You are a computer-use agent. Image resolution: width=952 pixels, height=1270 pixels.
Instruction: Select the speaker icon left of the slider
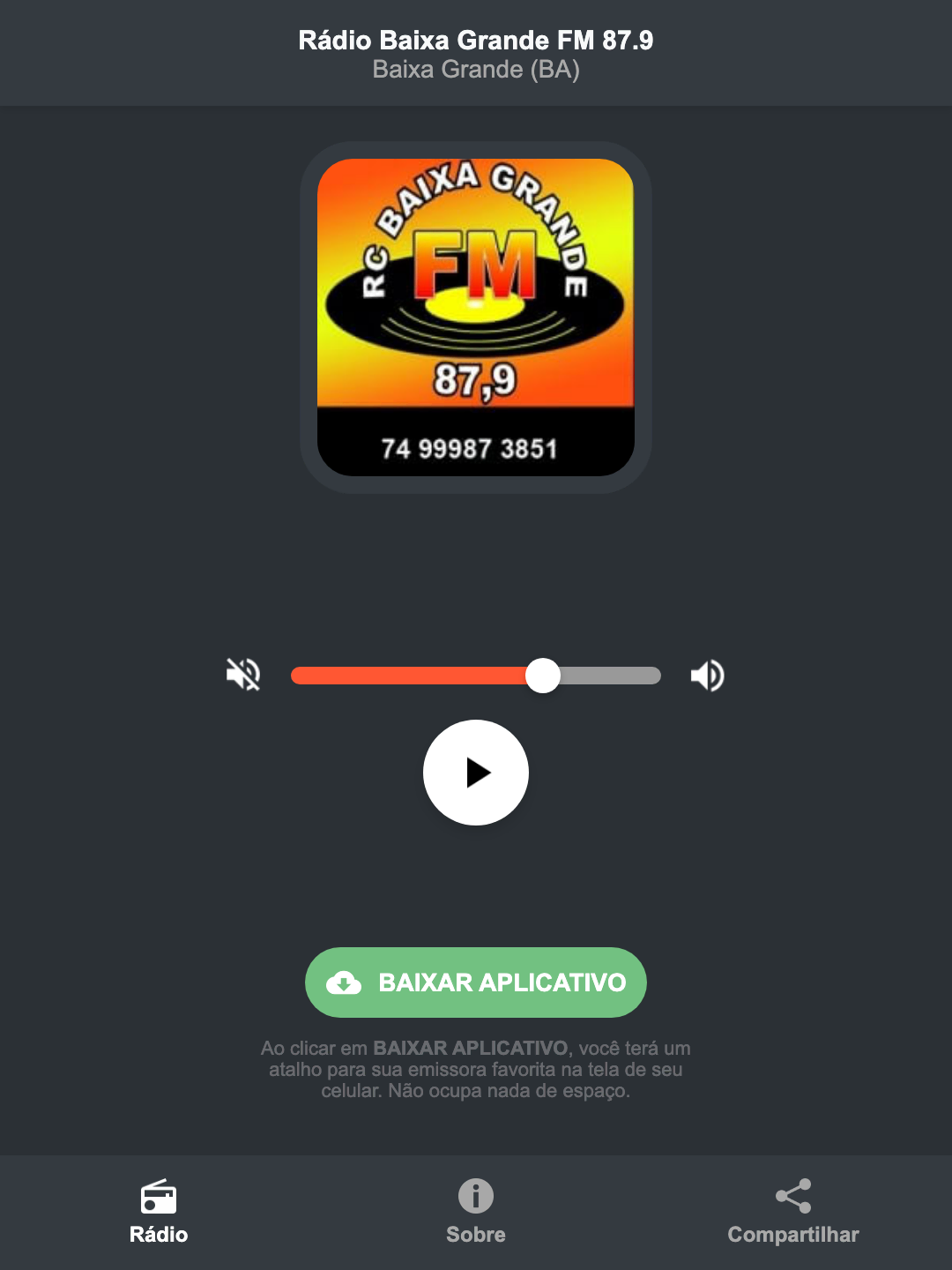tap(242, 675)
